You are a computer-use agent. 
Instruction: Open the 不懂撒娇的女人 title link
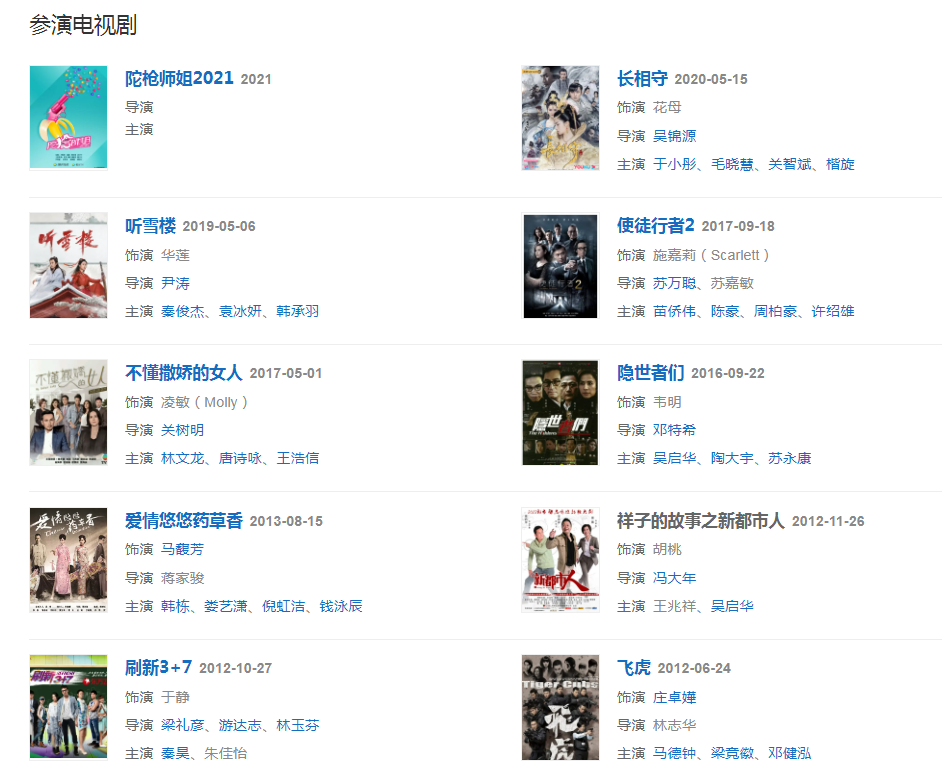[183, 373]
